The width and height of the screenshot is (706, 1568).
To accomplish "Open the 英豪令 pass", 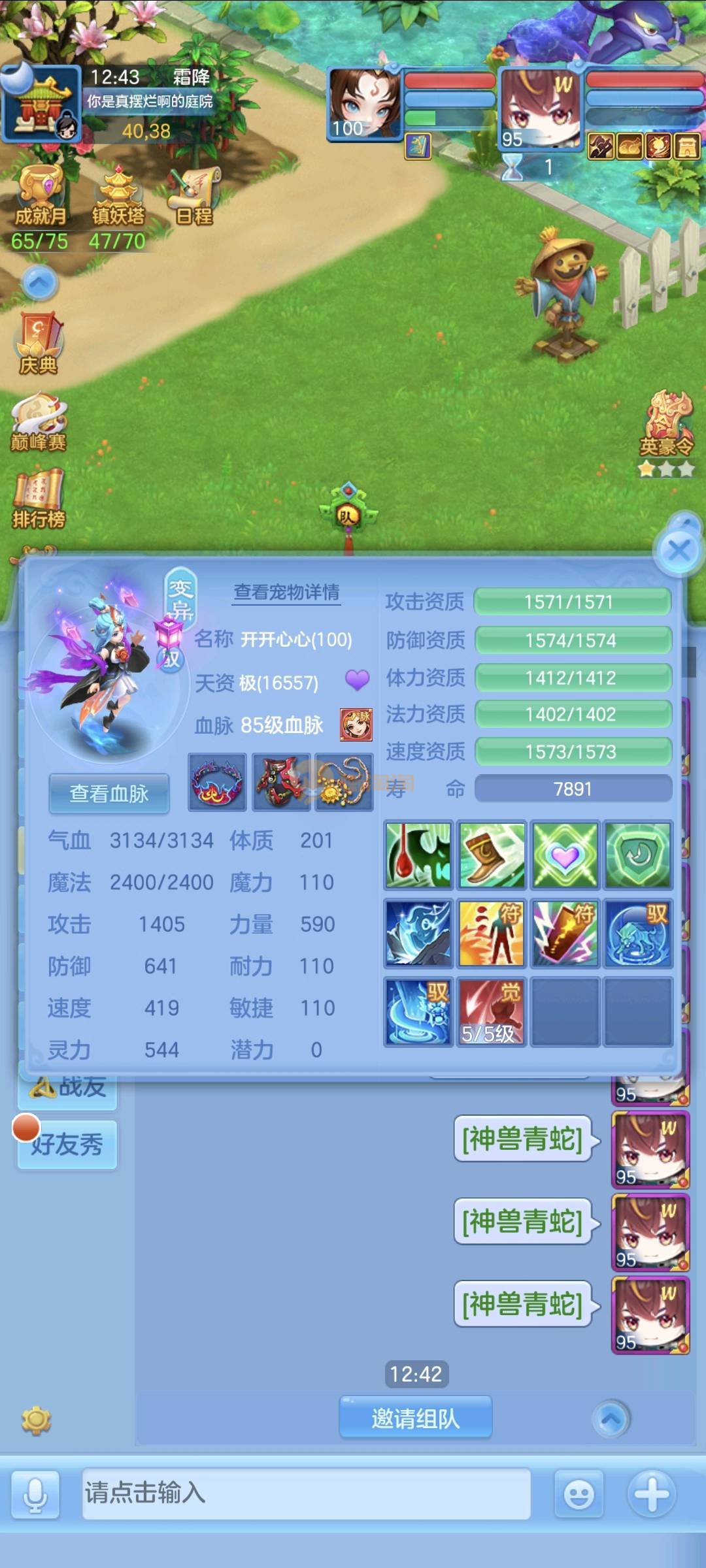I will [666, 425].
